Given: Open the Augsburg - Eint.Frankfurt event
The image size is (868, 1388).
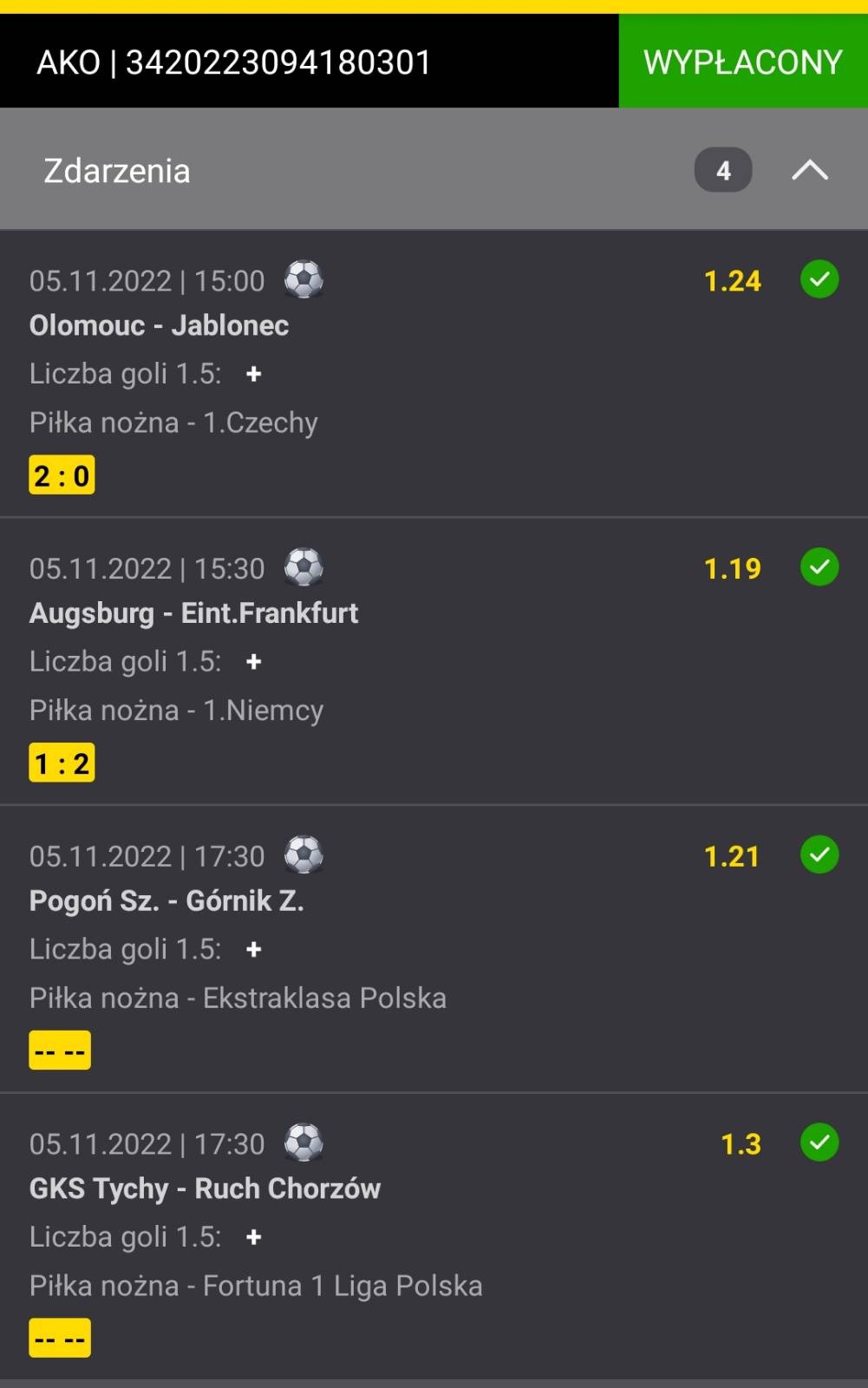Looking at the screenshot, I should [193, 613].
